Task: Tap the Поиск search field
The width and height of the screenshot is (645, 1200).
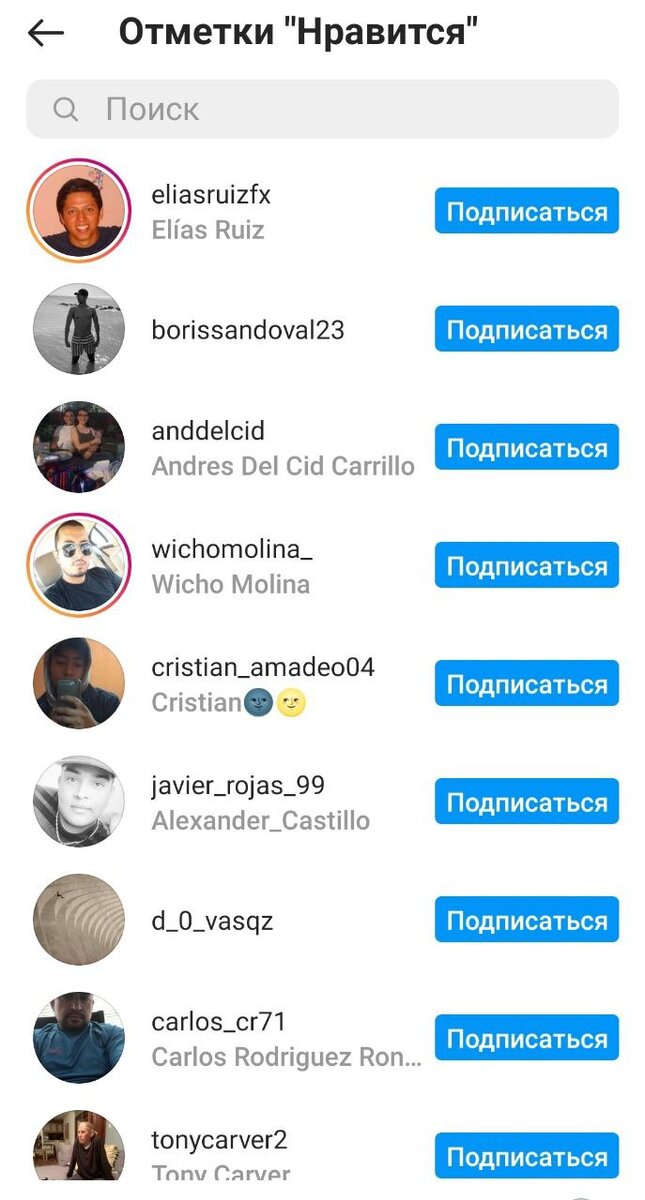Action: click(x=322, y=109)
